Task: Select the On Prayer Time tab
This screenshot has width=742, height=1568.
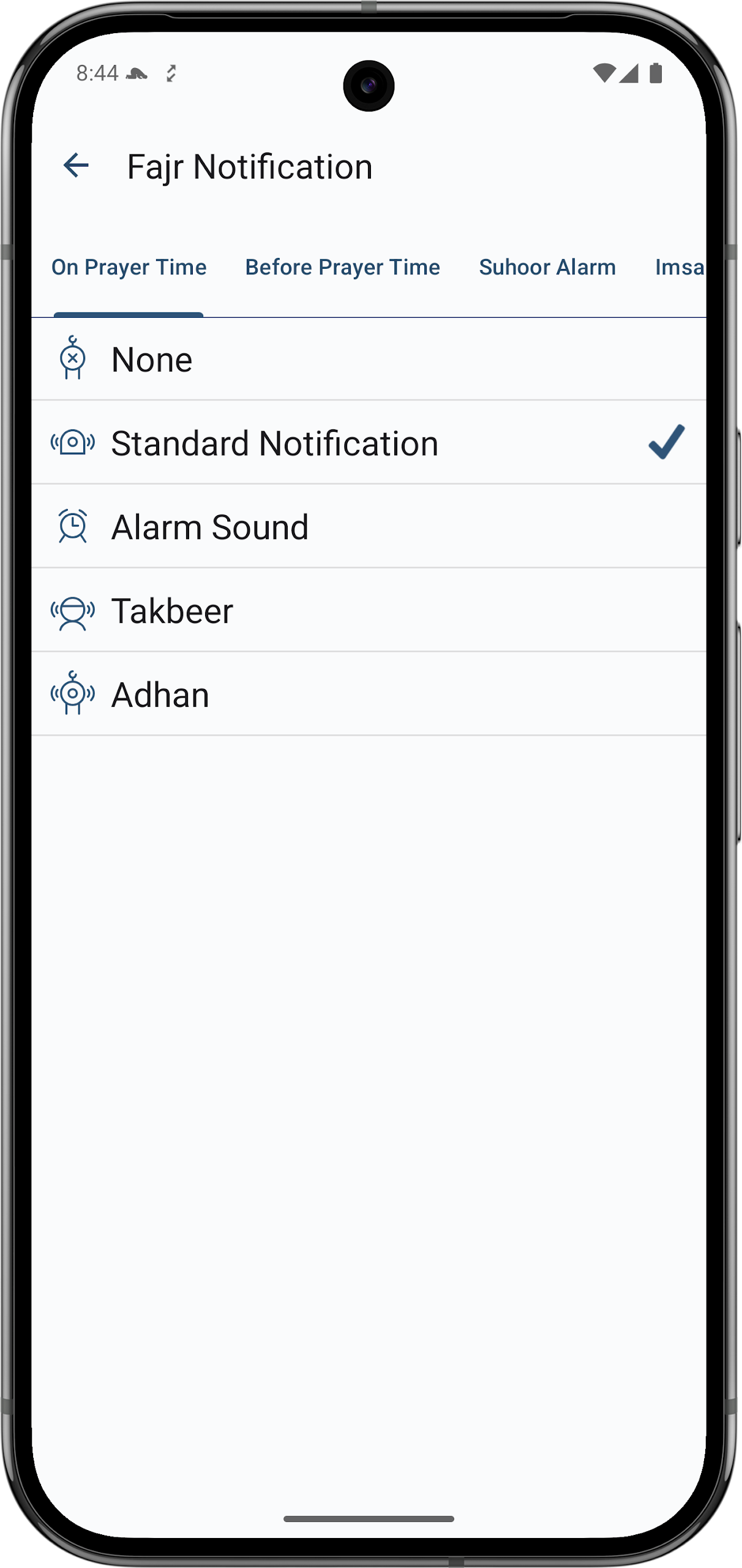Action: click(129, 268)
